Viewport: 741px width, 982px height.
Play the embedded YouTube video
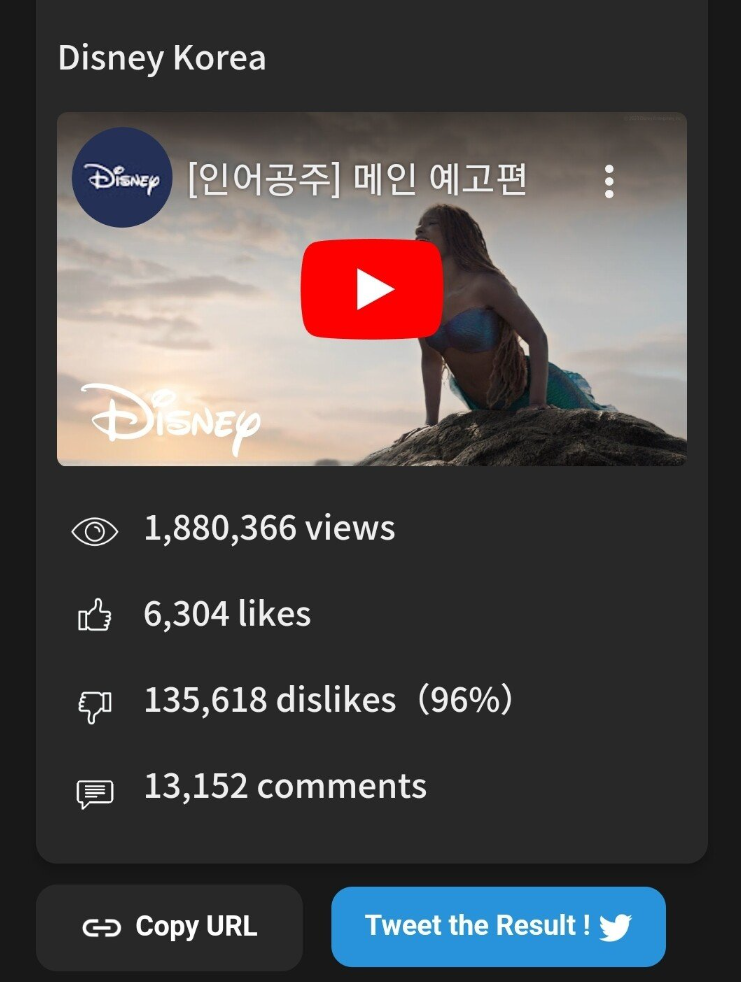pyautogui.click(x=372, y=289)
